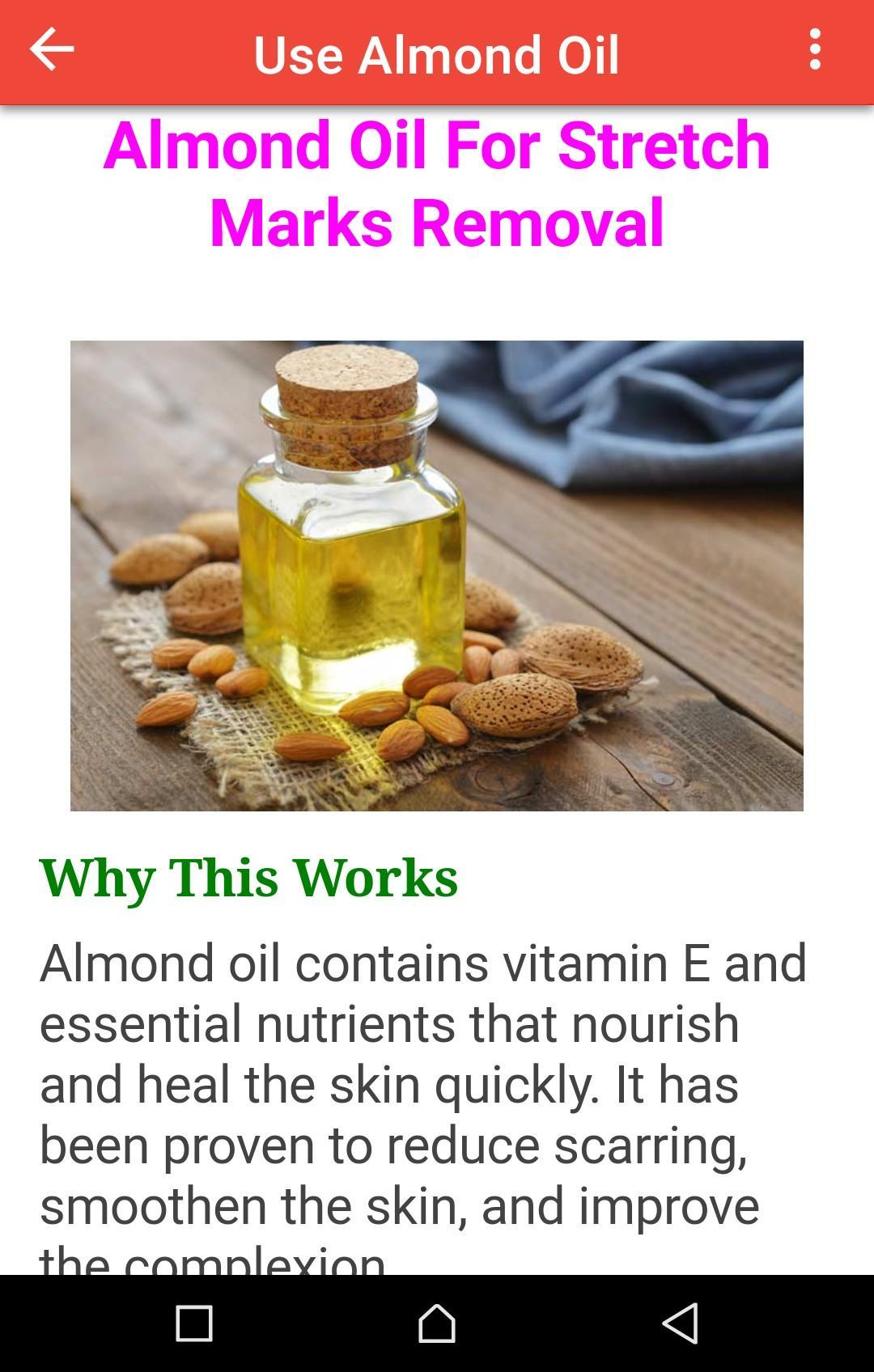Tap the system home button
Image resolution: width=874 pixels, height=1372 pixels.
pyautogui.click(x=437, y=1323)
